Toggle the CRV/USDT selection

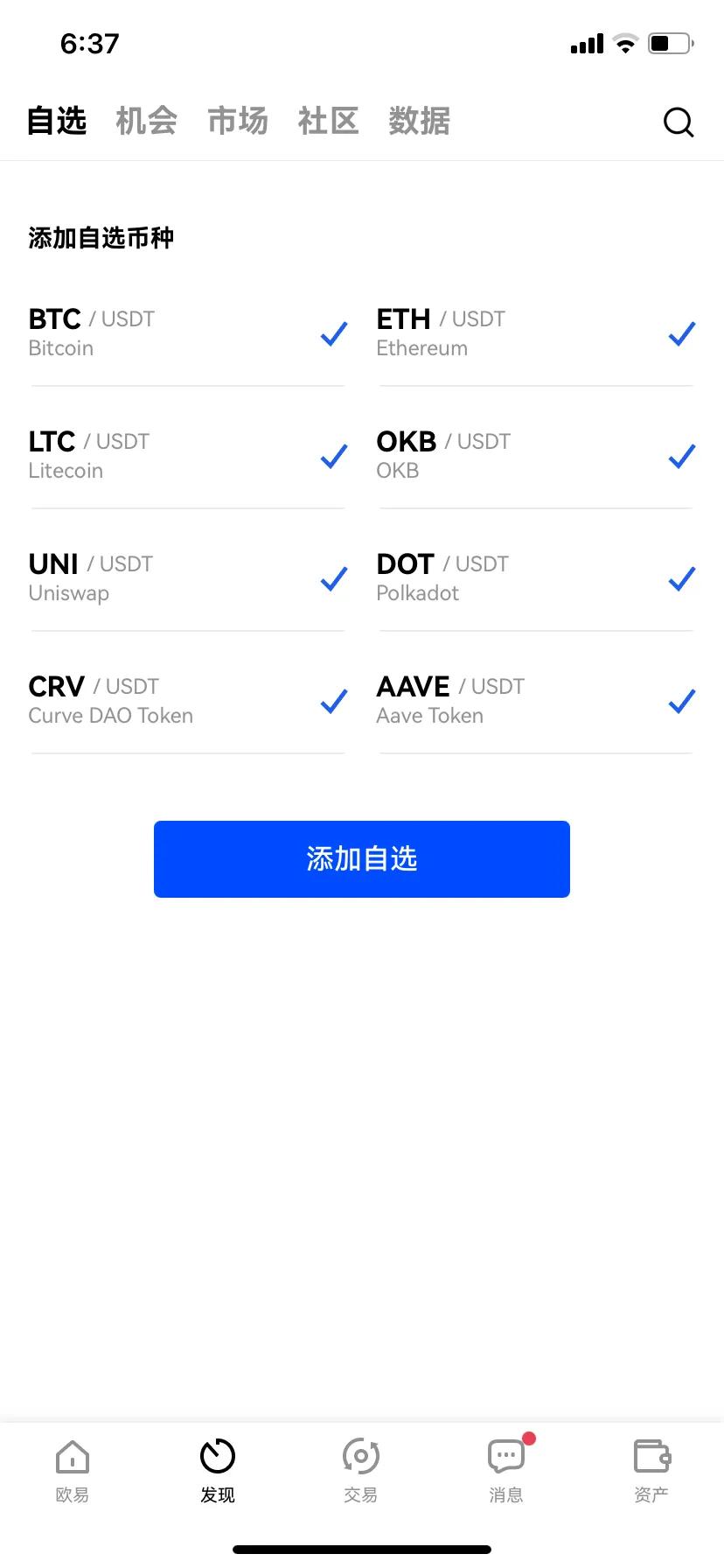coord(333,701)
